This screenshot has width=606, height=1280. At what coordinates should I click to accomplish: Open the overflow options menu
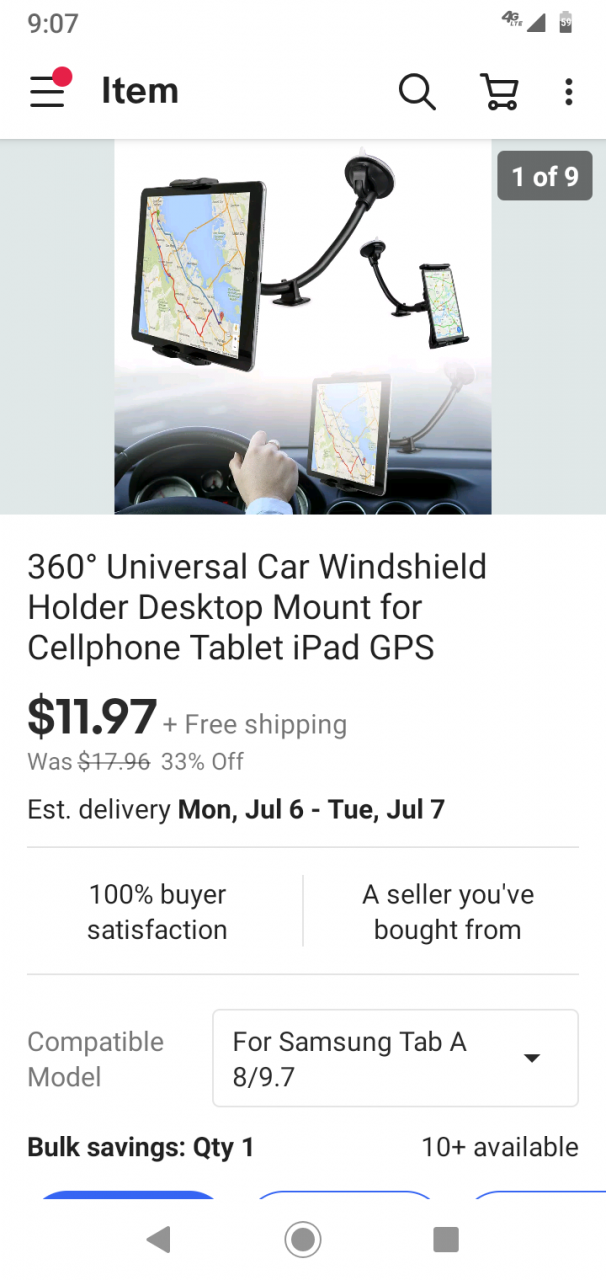pyautogui.click(x=568, y=92)
